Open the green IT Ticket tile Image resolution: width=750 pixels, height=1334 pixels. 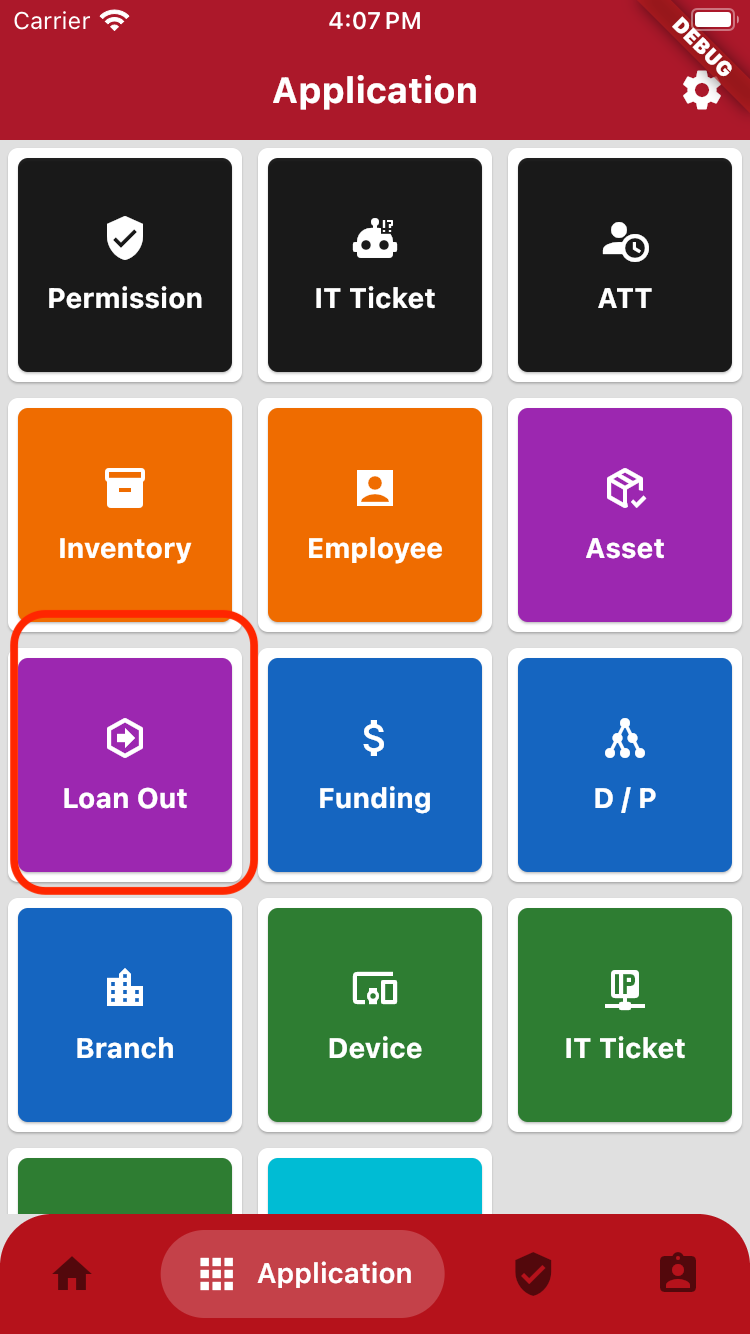pos(625,1015)
